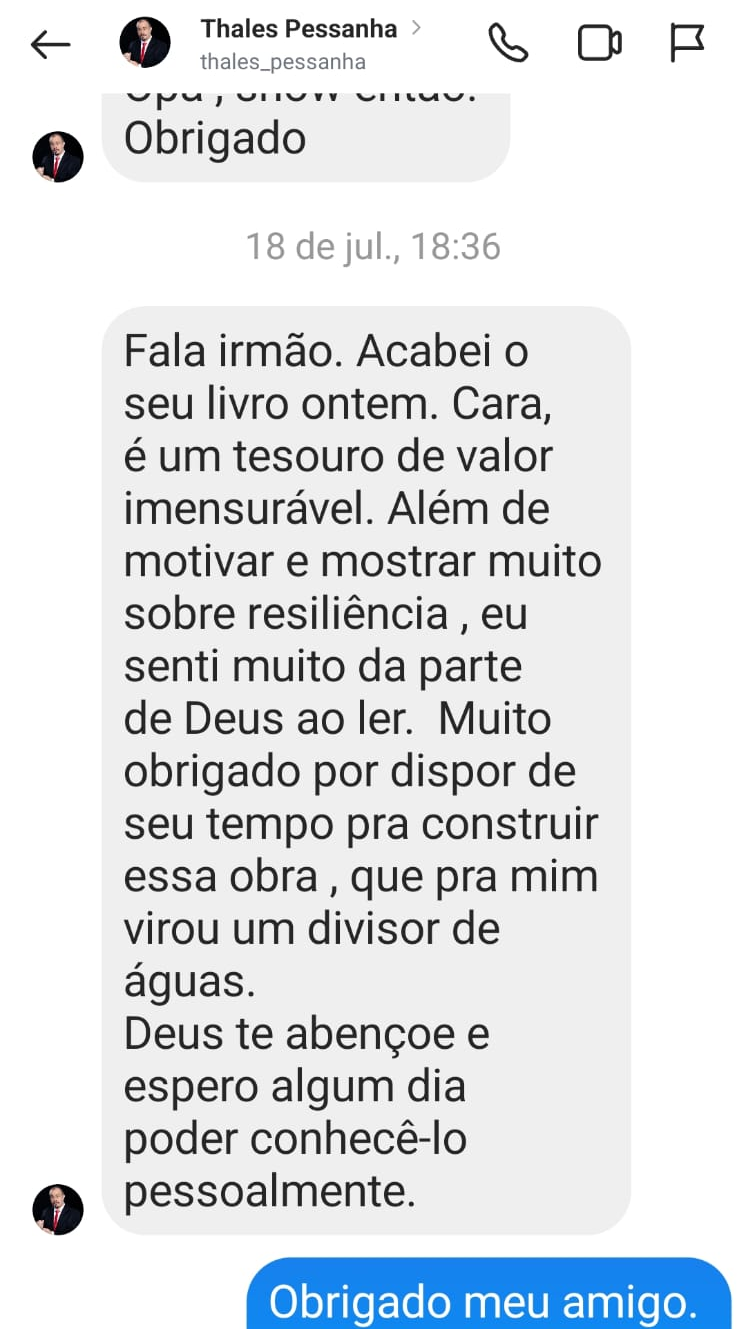Start a voice call with Thales
The width and height of the screenshot is (746, 1329).
pos(508,43)
